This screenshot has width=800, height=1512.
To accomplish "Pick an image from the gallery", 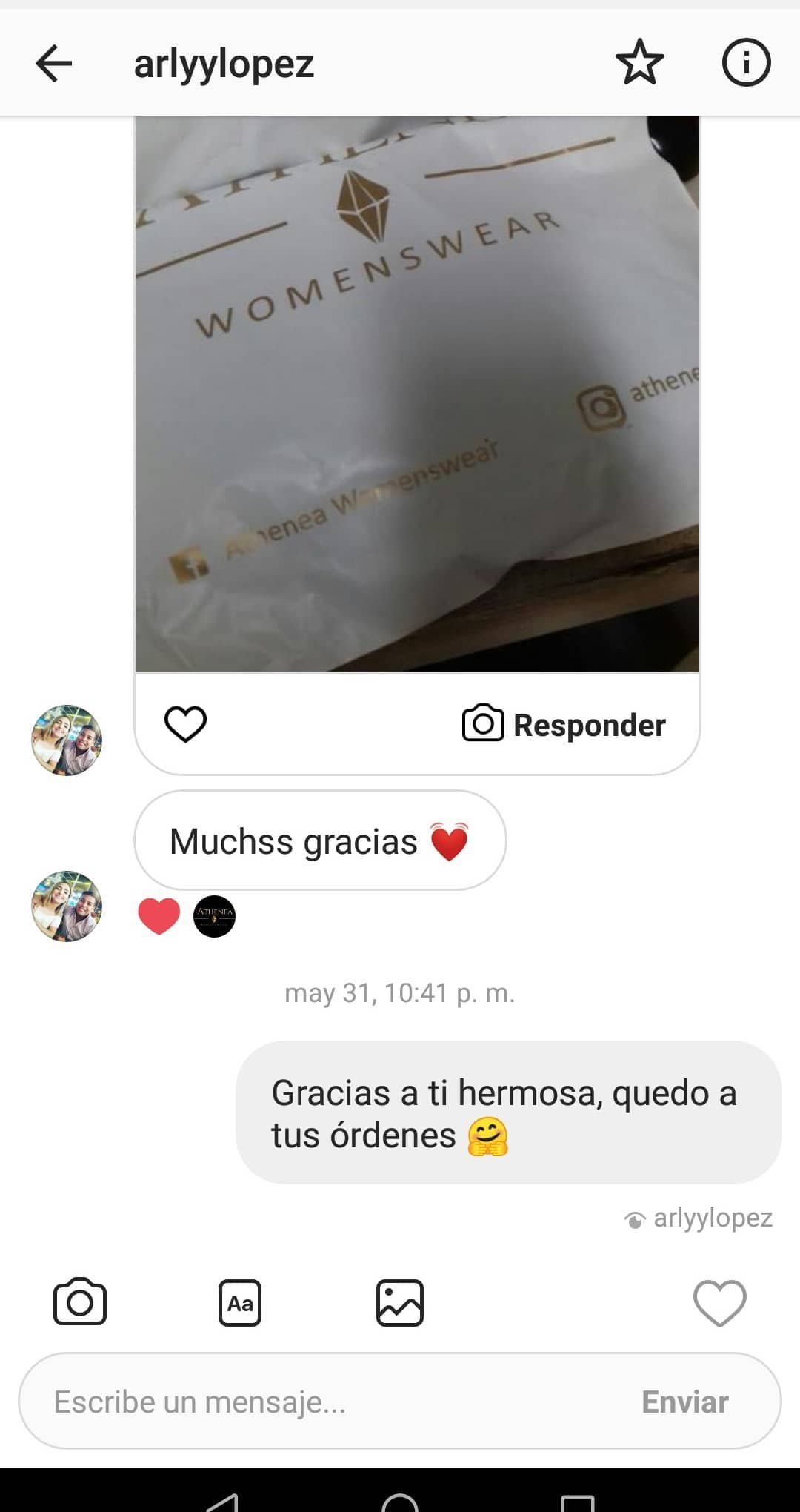I will (x=400, y=1302).
